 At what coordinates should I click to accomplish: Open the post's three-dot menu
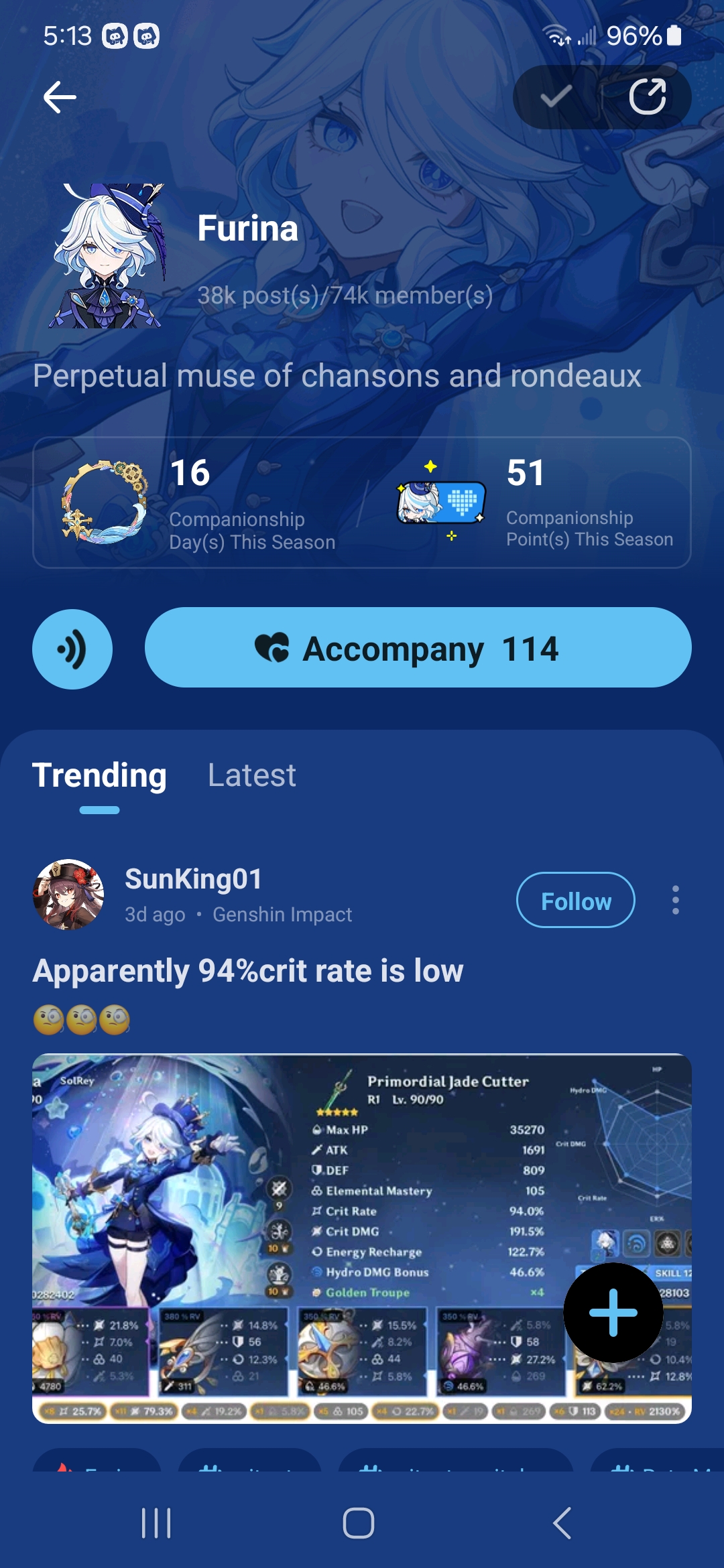[675, 900]
